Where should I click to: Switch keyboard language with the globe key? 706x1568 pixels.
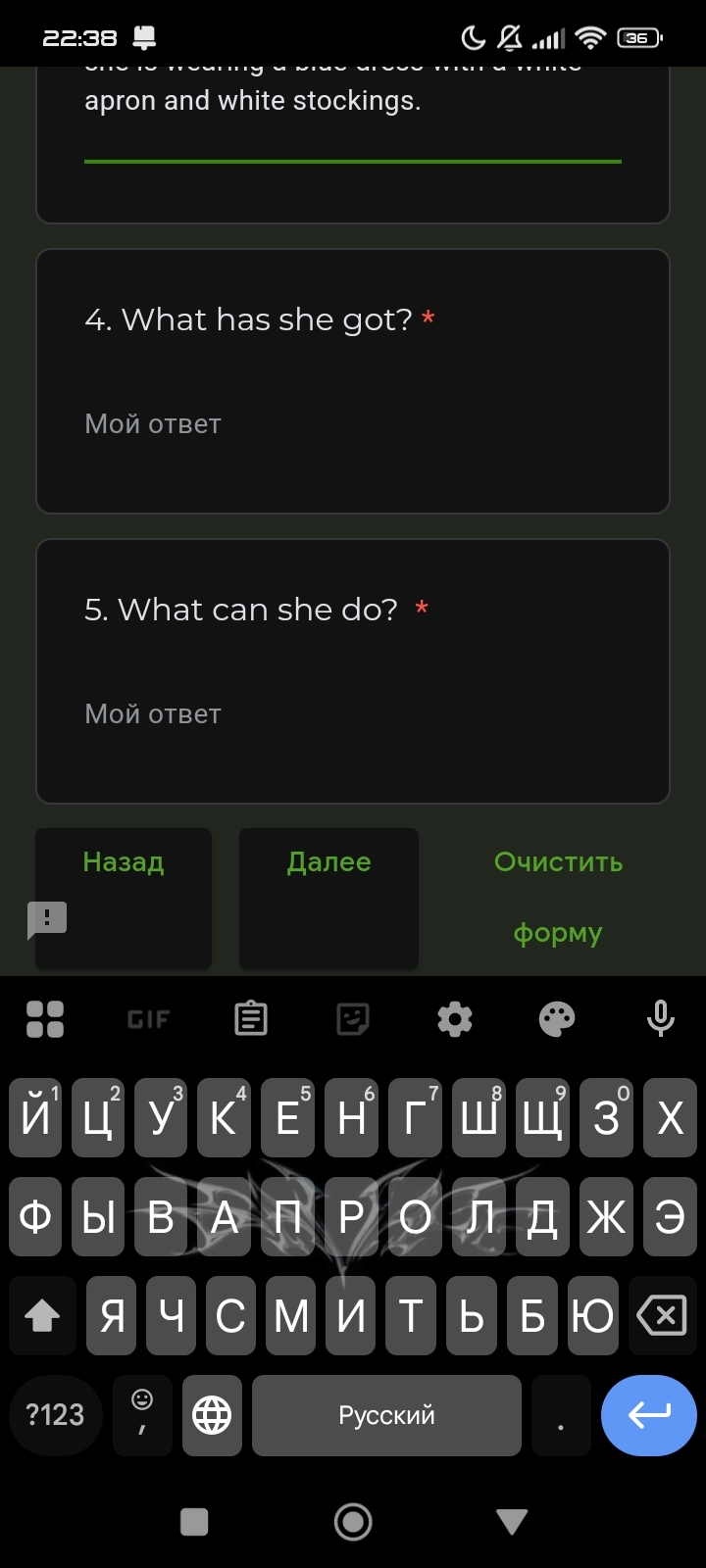click(x=212, y=1415)
